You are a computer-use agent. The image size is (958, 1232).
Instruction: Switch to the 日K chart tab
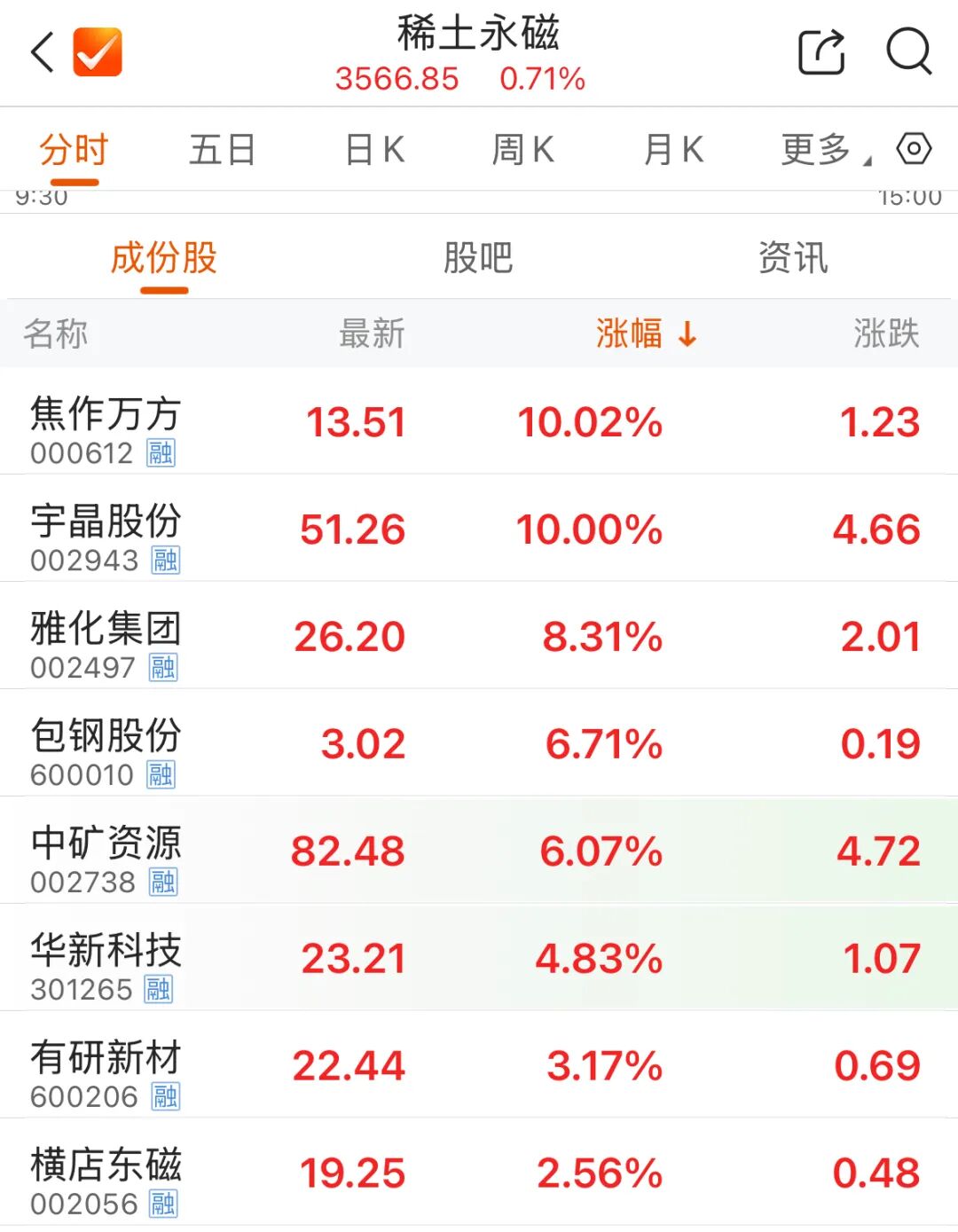coord(374,150)
